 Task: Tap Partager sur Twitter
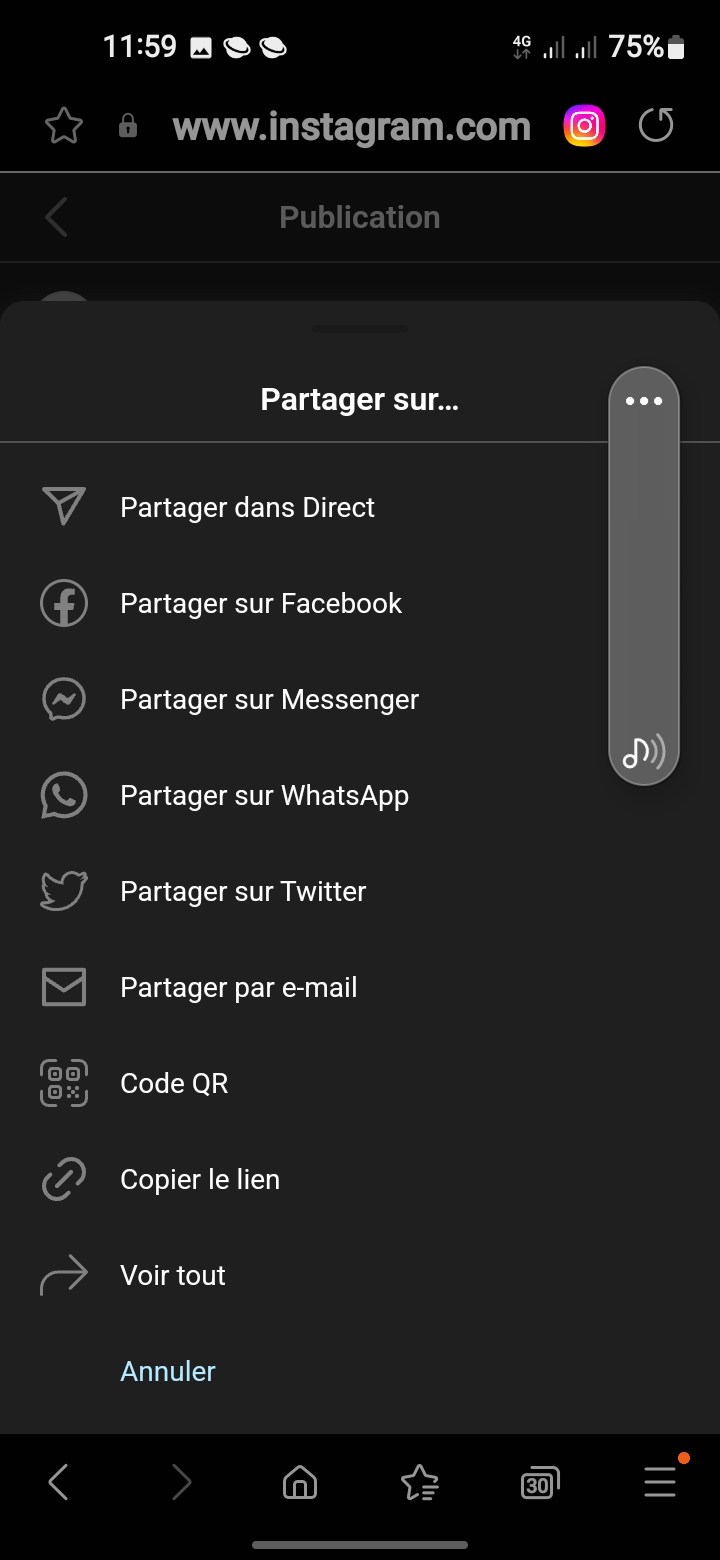pos(243,891)
